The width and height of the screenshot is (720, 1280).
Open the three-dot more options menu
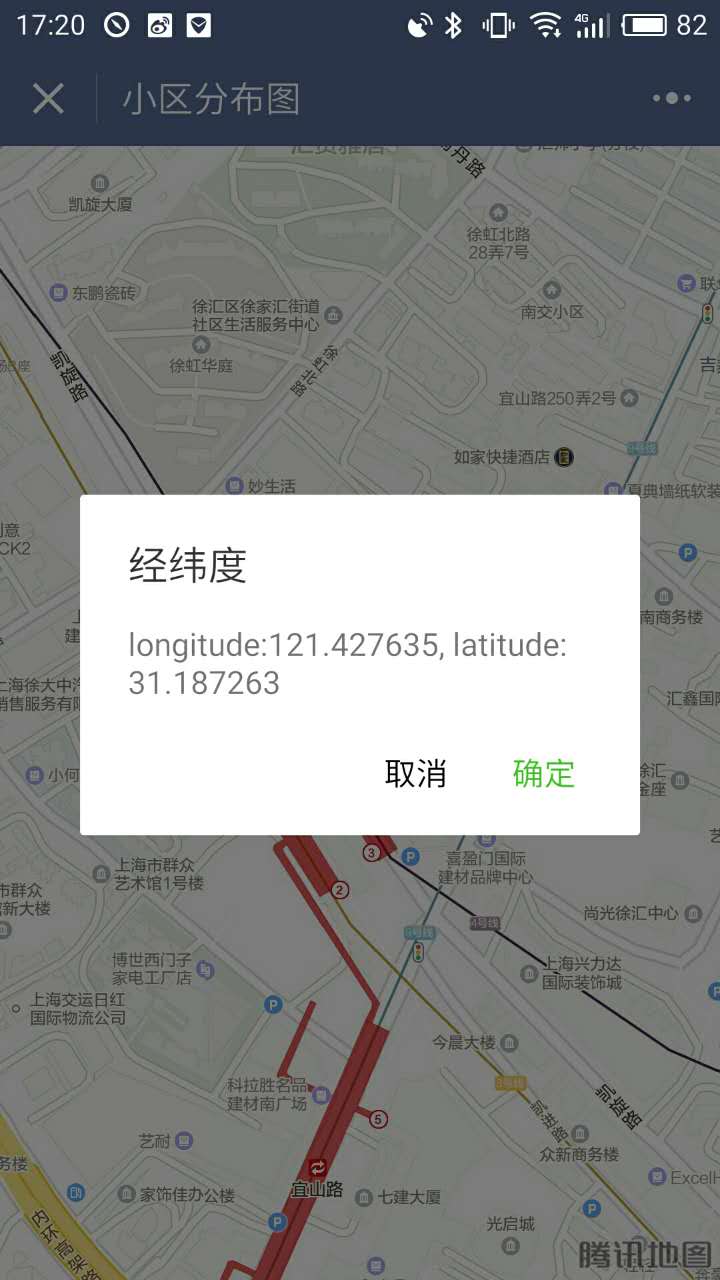(668, 97)
